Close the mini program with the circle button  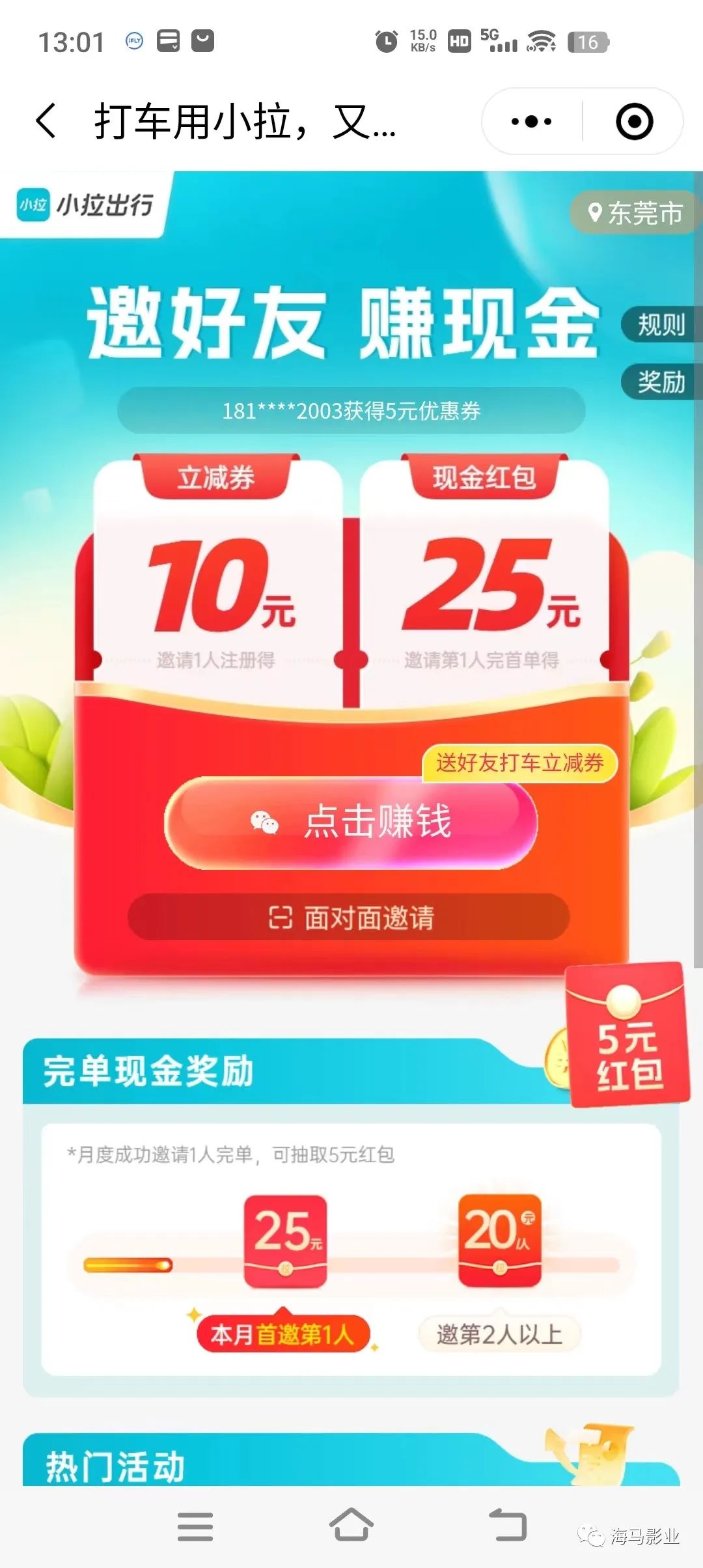coord(634,121)
